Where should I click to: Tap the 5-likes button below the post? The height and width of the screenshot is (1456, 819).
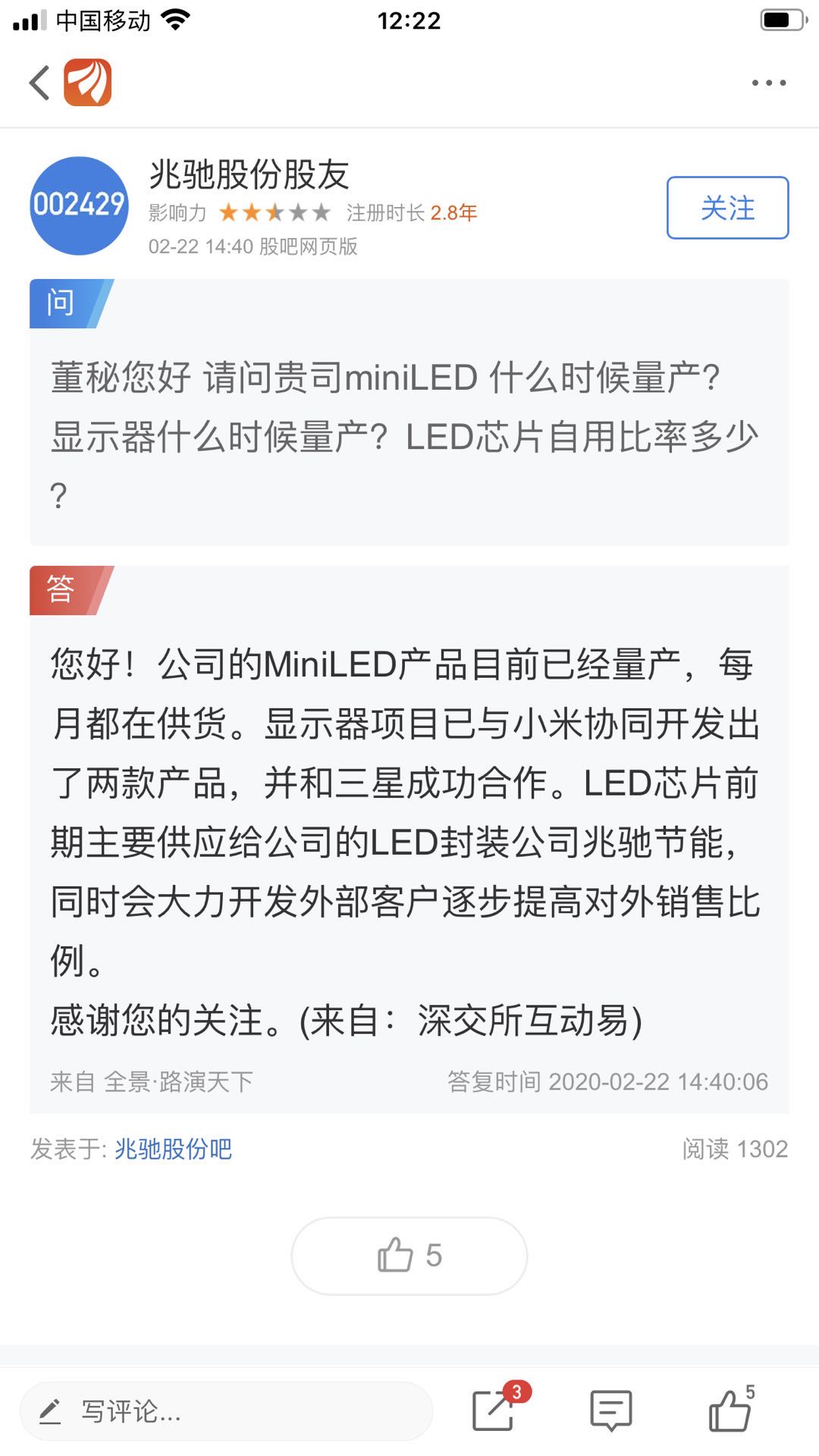coord(409,1255)
